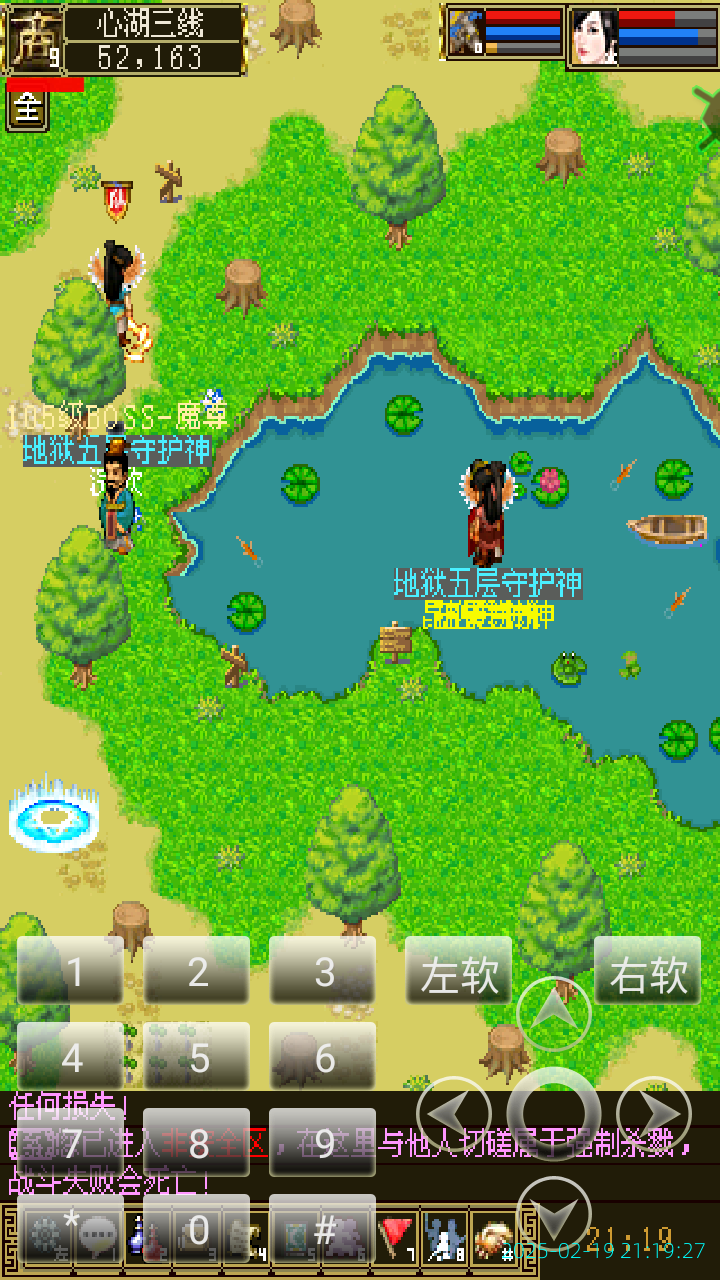The image size is (720, 1280).
Task: Tap the number 5 key
Action: (197, 1056)
